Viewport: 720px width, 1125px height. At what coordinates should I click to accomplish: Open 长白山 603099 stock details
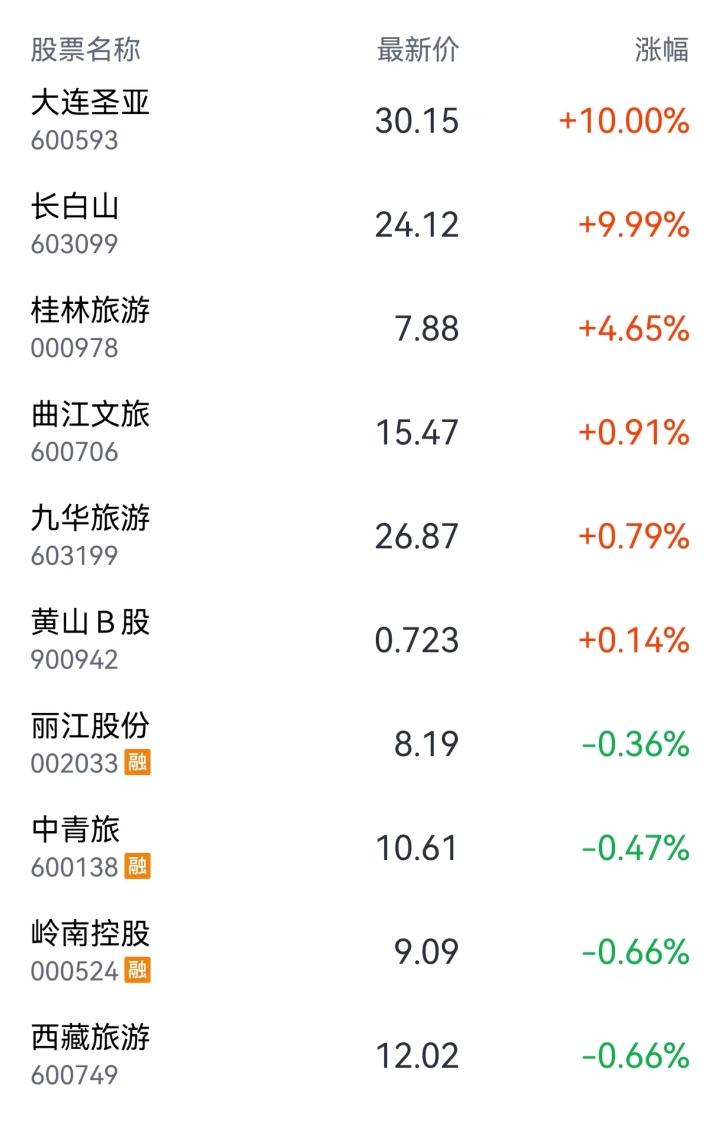click(x=360, y=225)
